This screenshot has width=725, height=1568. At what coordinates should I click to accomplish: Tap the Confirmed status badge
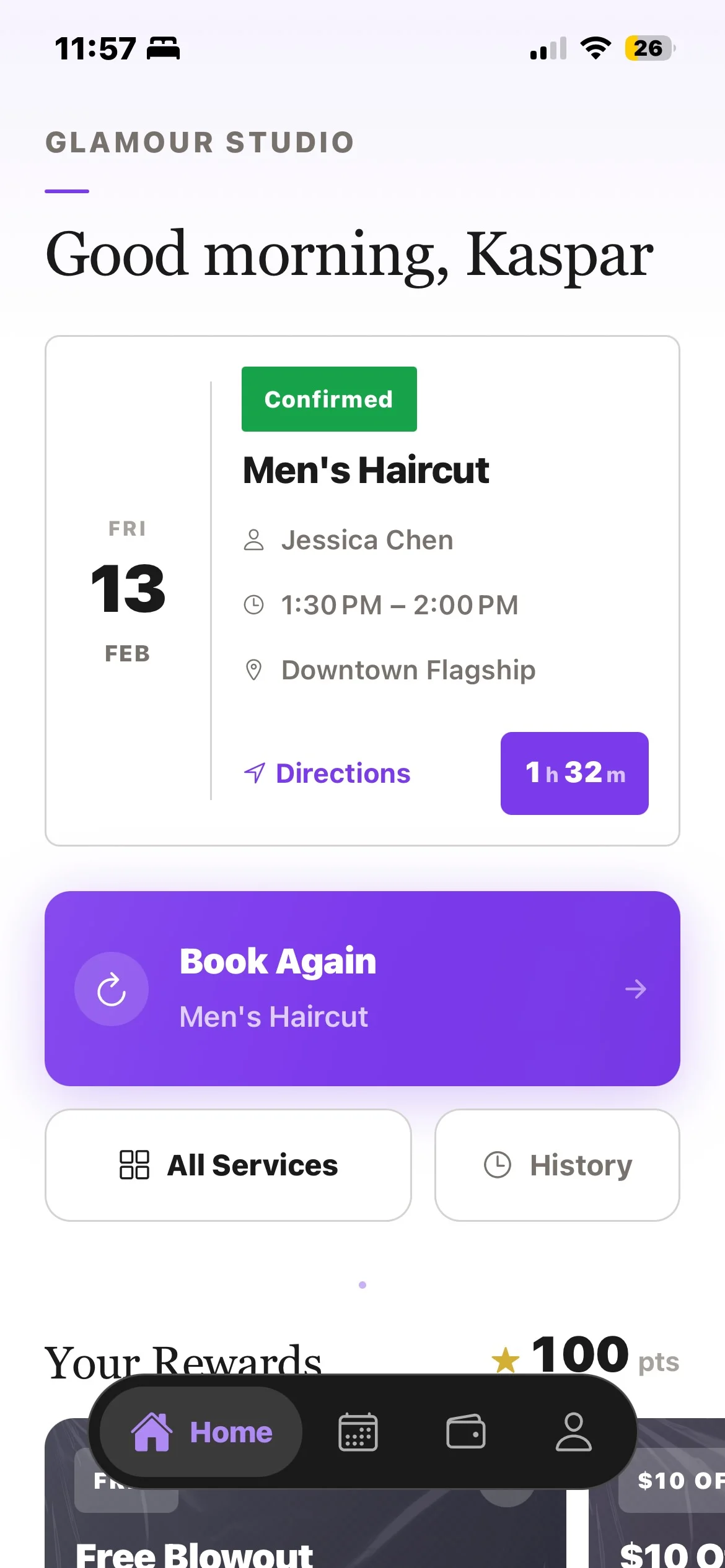pyautogui.click(x=328, y=398)
